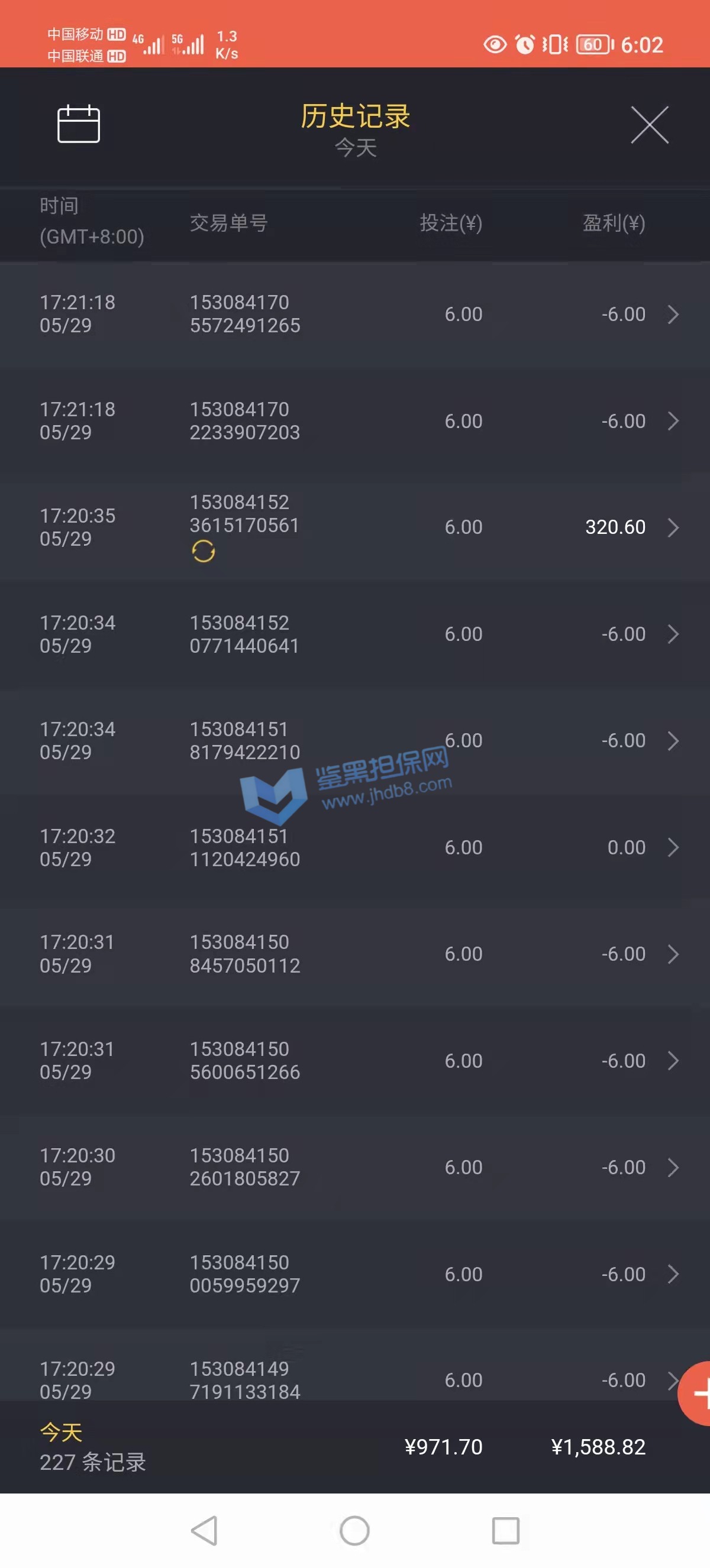
Task: Open transaction ending in 5572491265
Action: click(355, 314)
